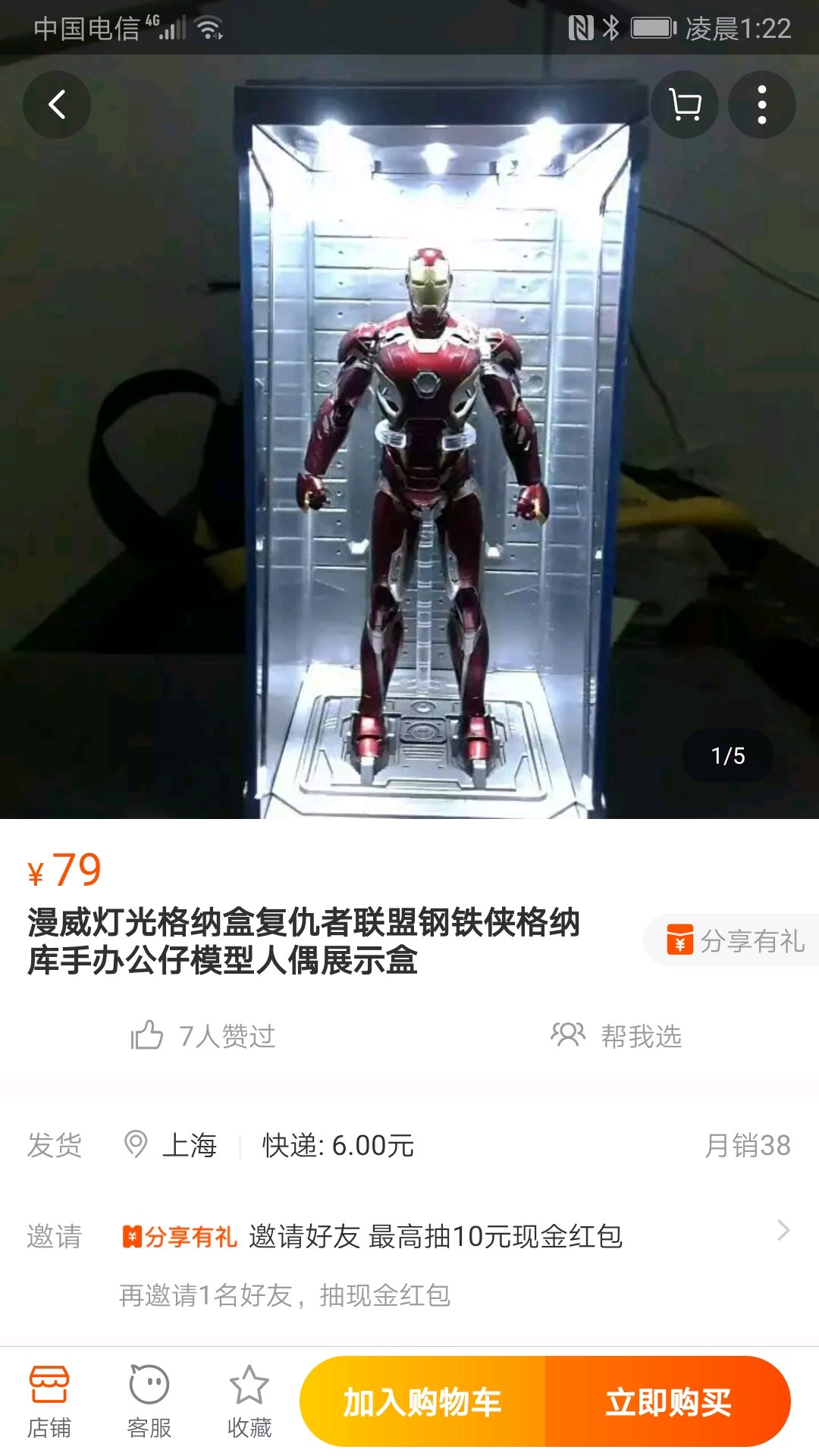Image resolution: width=819 pixels, height=1456 pixels.
Task: Tap 帮我选 to ask friends
Action: [616, 1035]
